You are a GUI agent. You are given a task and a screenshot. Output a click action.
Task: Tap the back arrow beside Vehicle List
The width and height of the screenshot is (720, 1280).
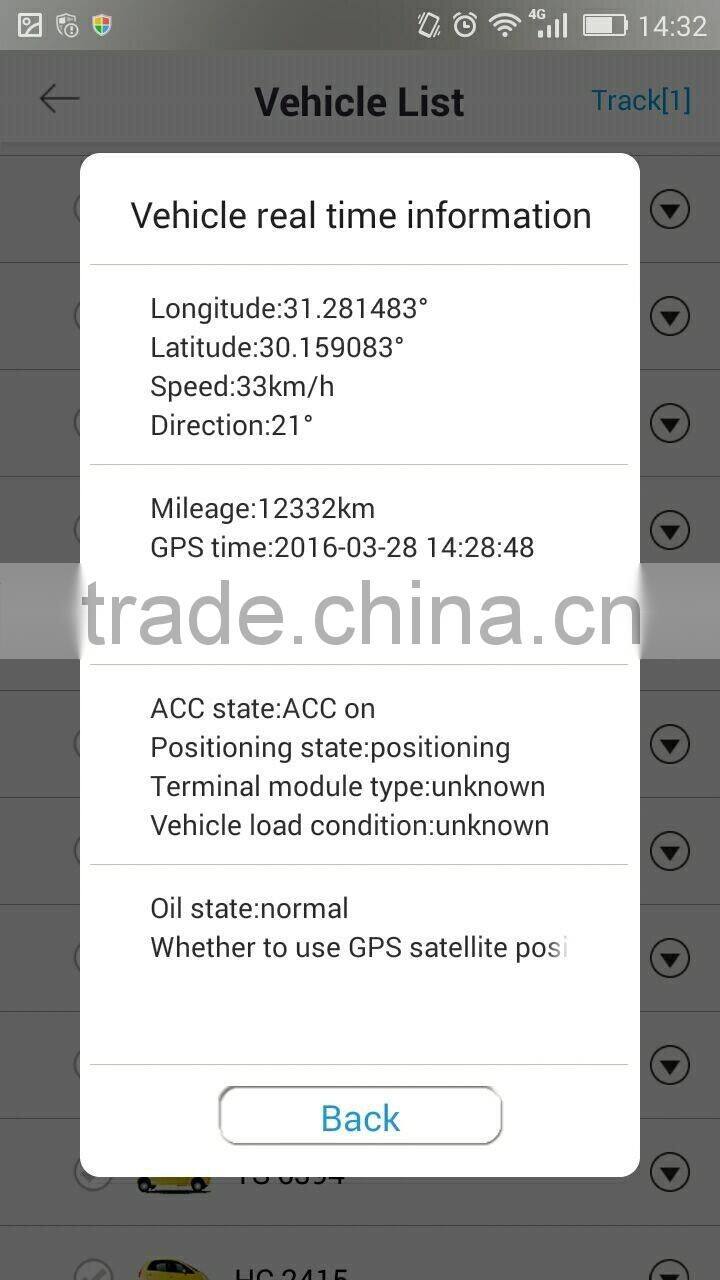tap(58, 98)
